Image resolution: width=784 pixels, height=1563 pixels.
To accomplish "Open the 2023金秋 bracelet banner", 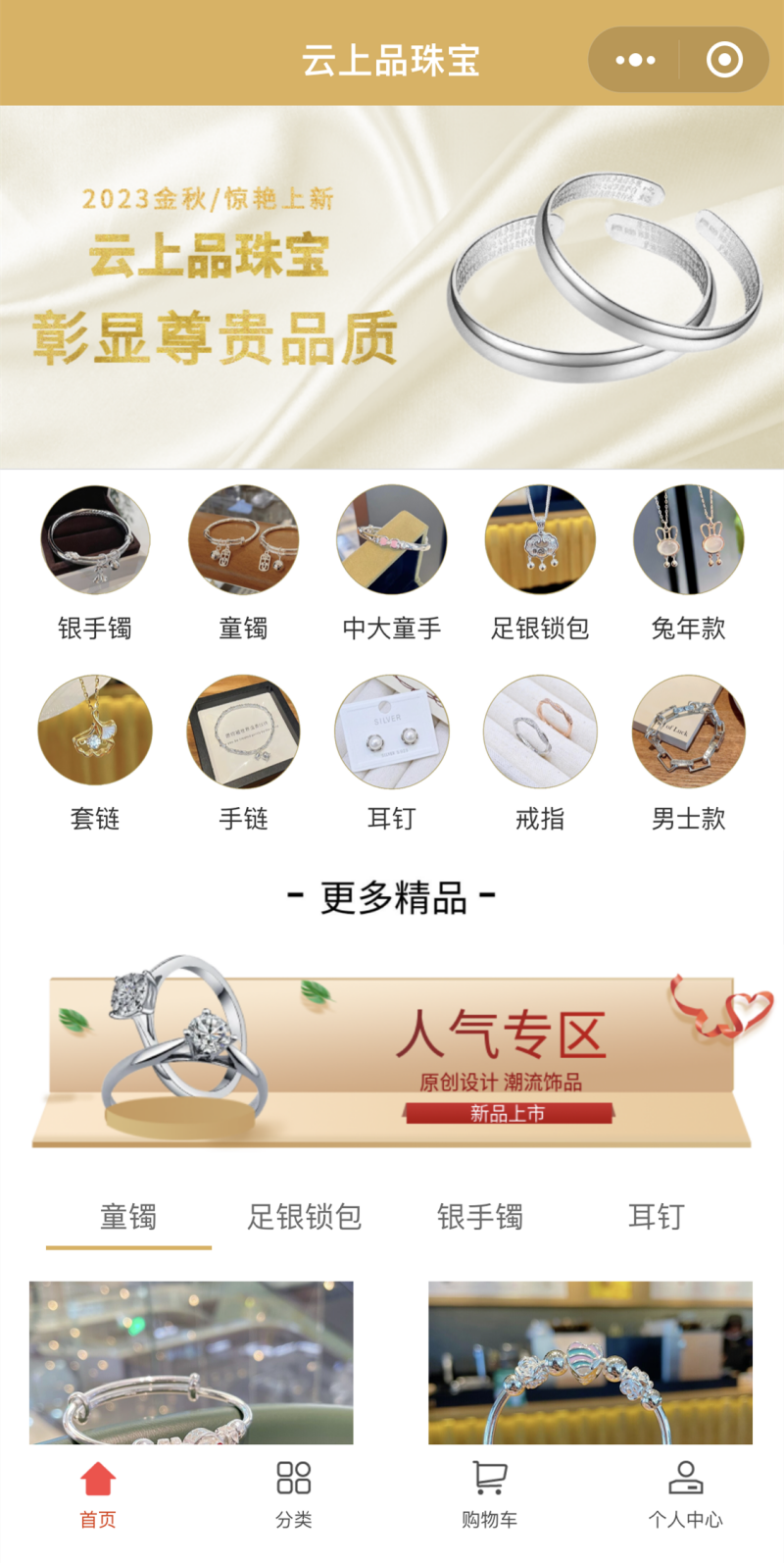I will tap(392, 286).
